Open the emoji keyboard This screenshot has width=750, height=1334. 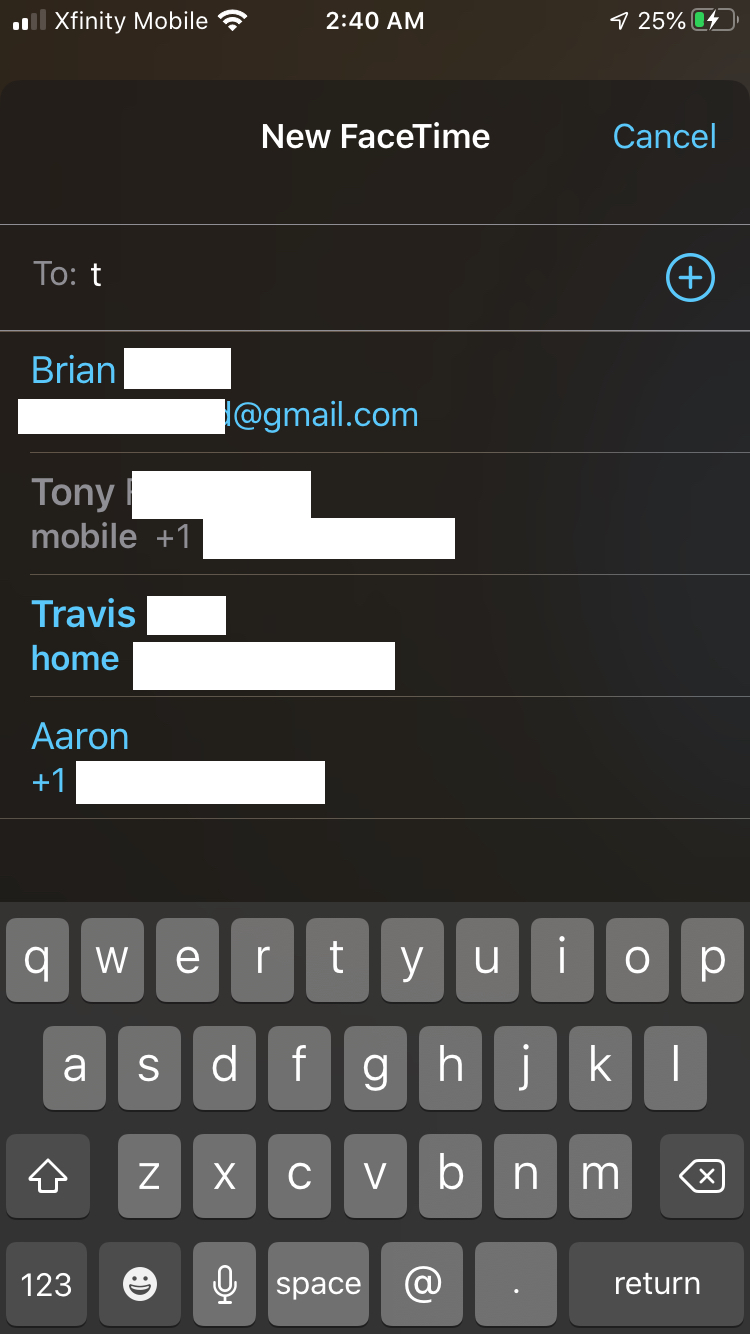139,1284
